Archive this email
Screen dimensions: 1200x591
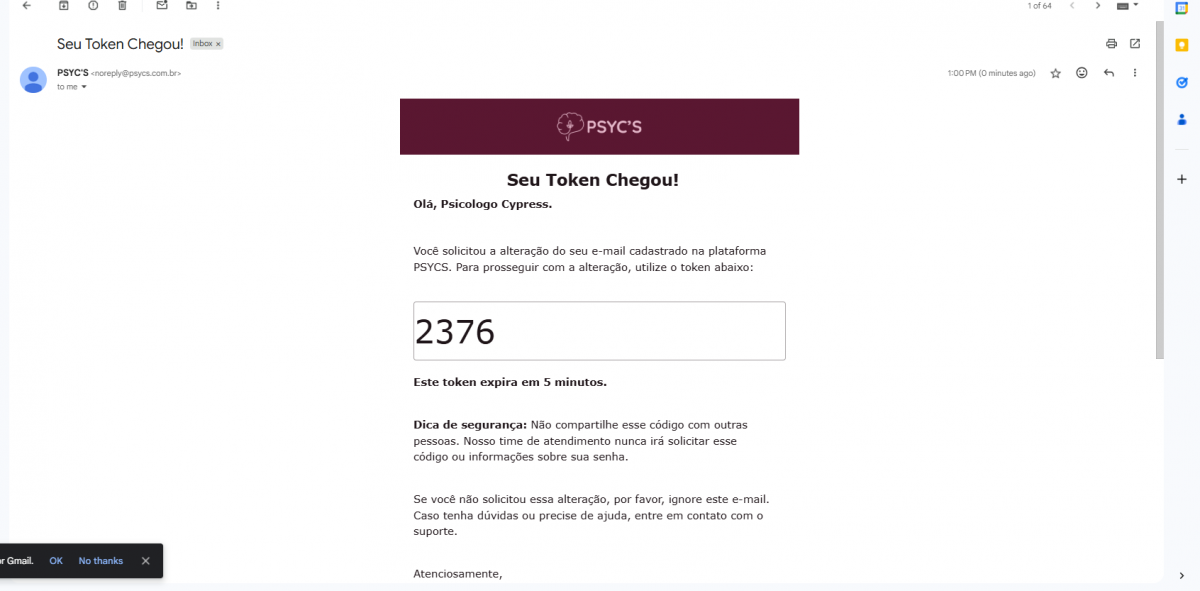[x=64, y=5]
